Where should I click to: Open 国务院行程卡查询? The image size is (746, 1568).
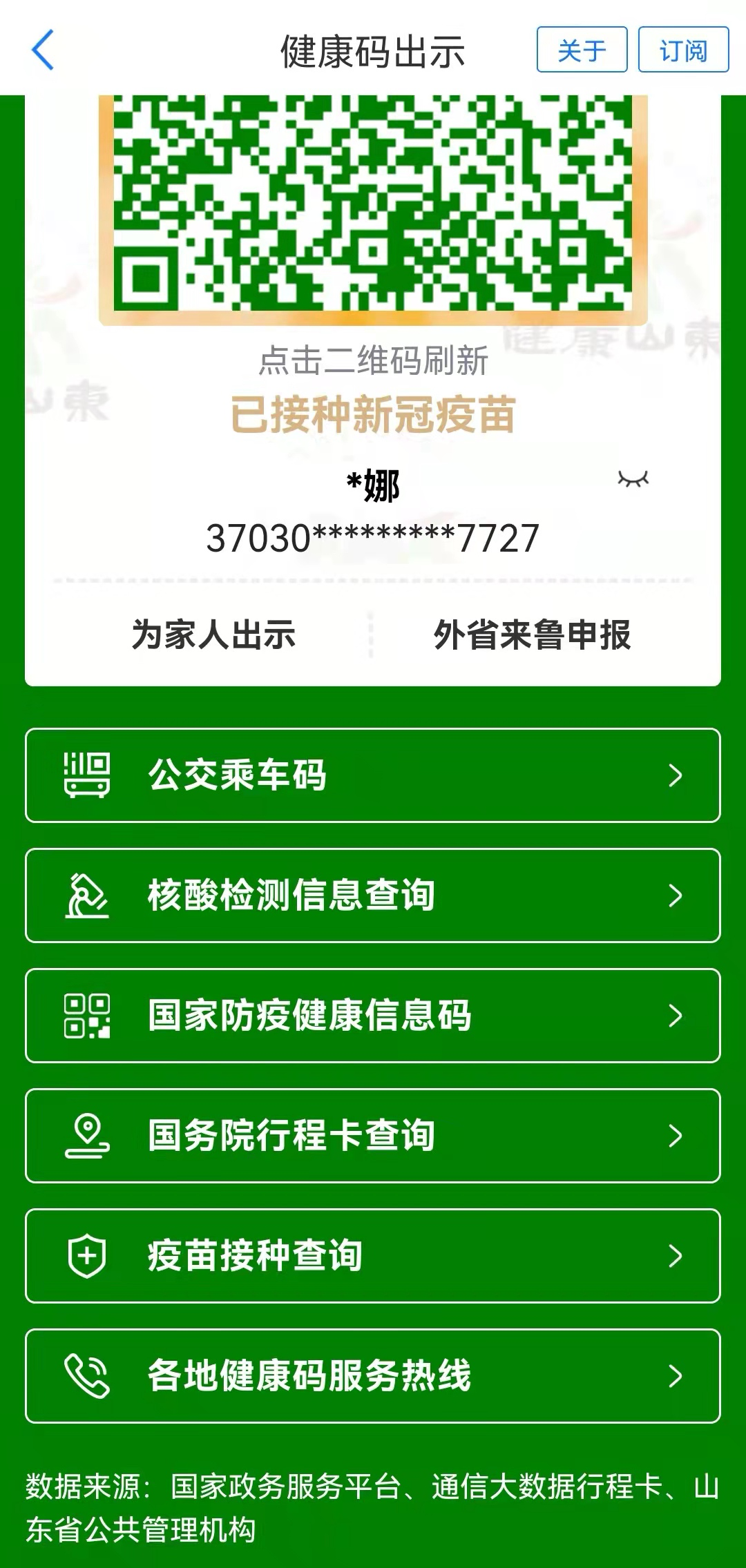tap(373, 1136)
